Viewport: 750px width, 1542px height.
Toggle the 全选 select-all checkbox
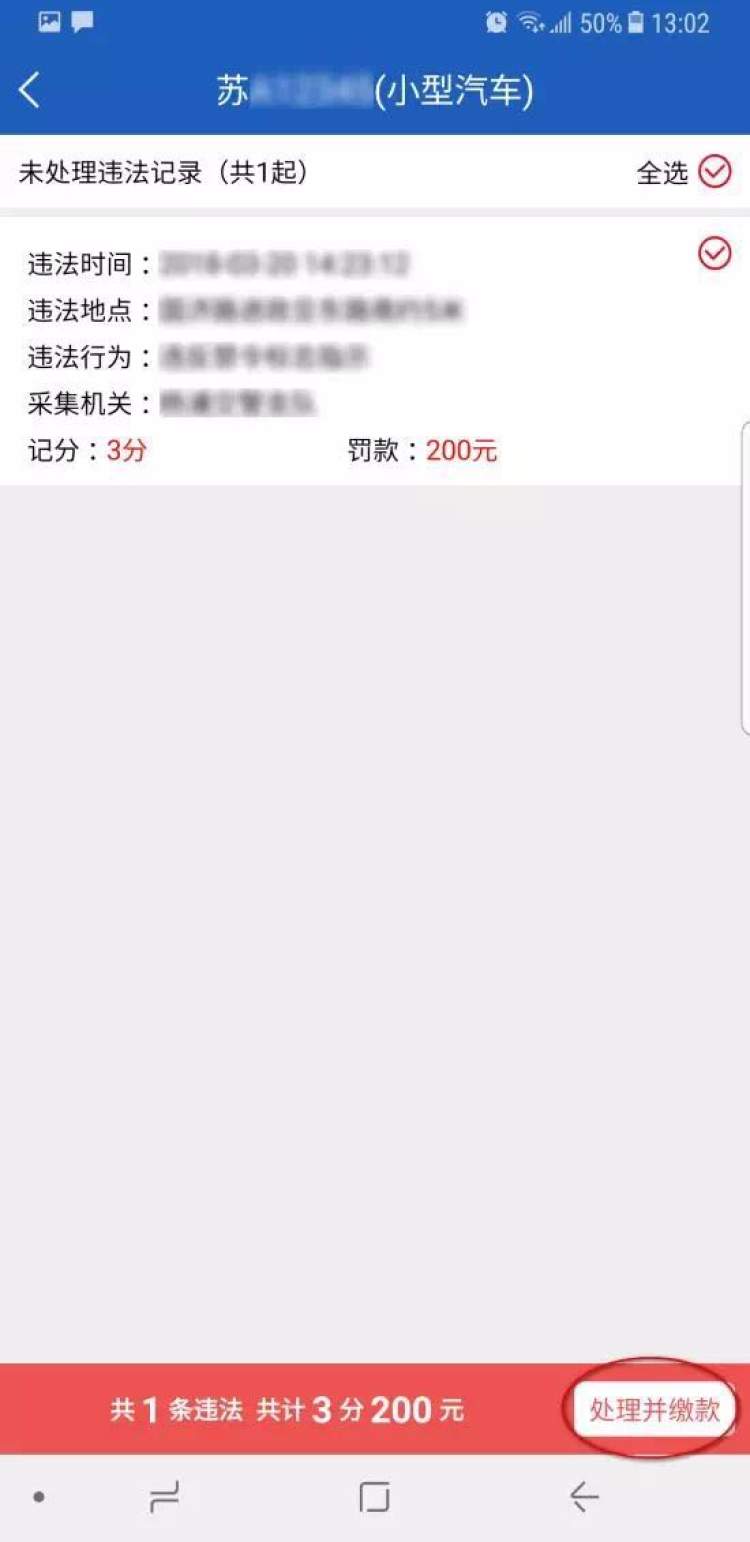coord(714,172)
